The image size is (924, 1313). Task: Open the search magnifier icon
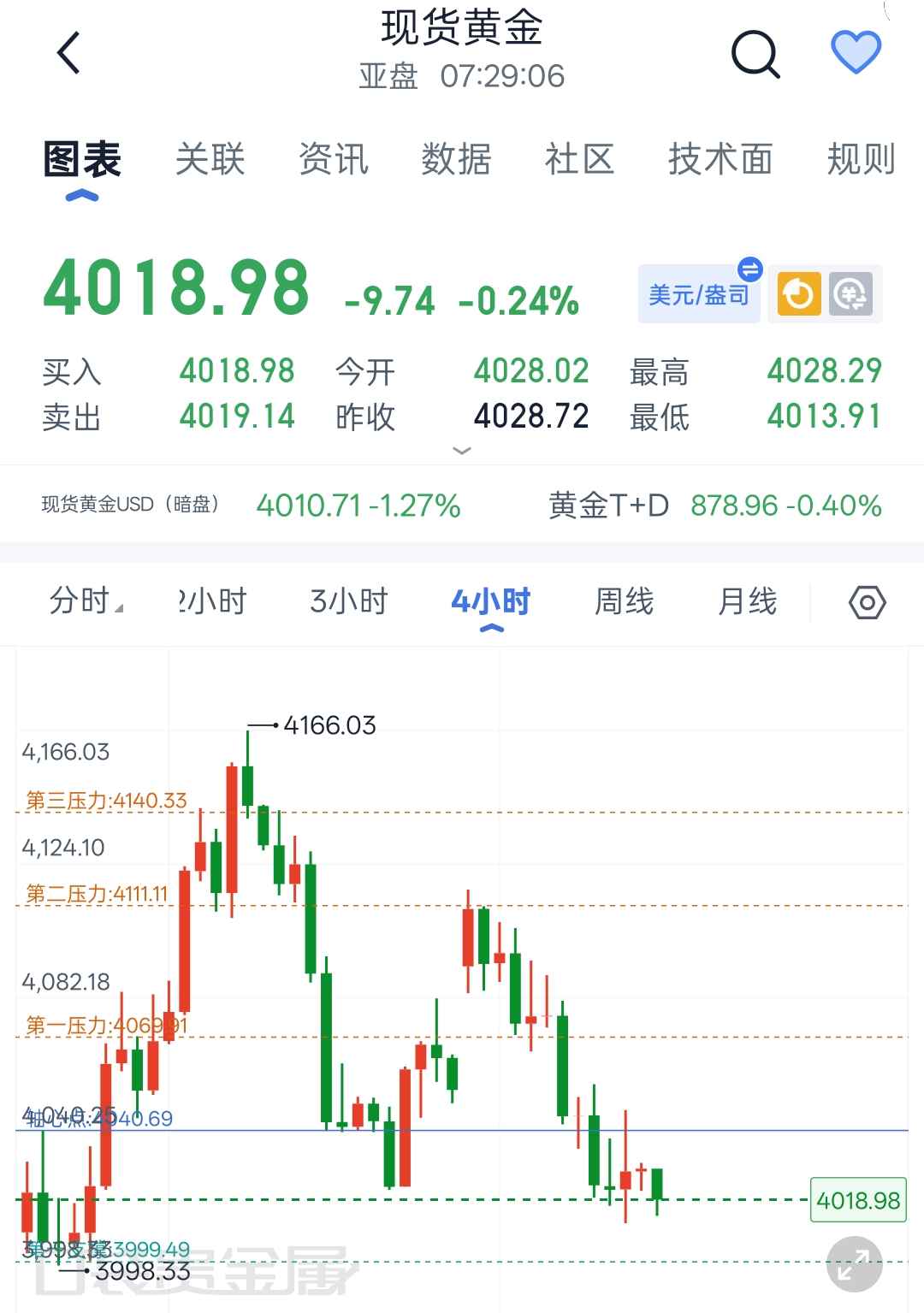pos(755,54)
